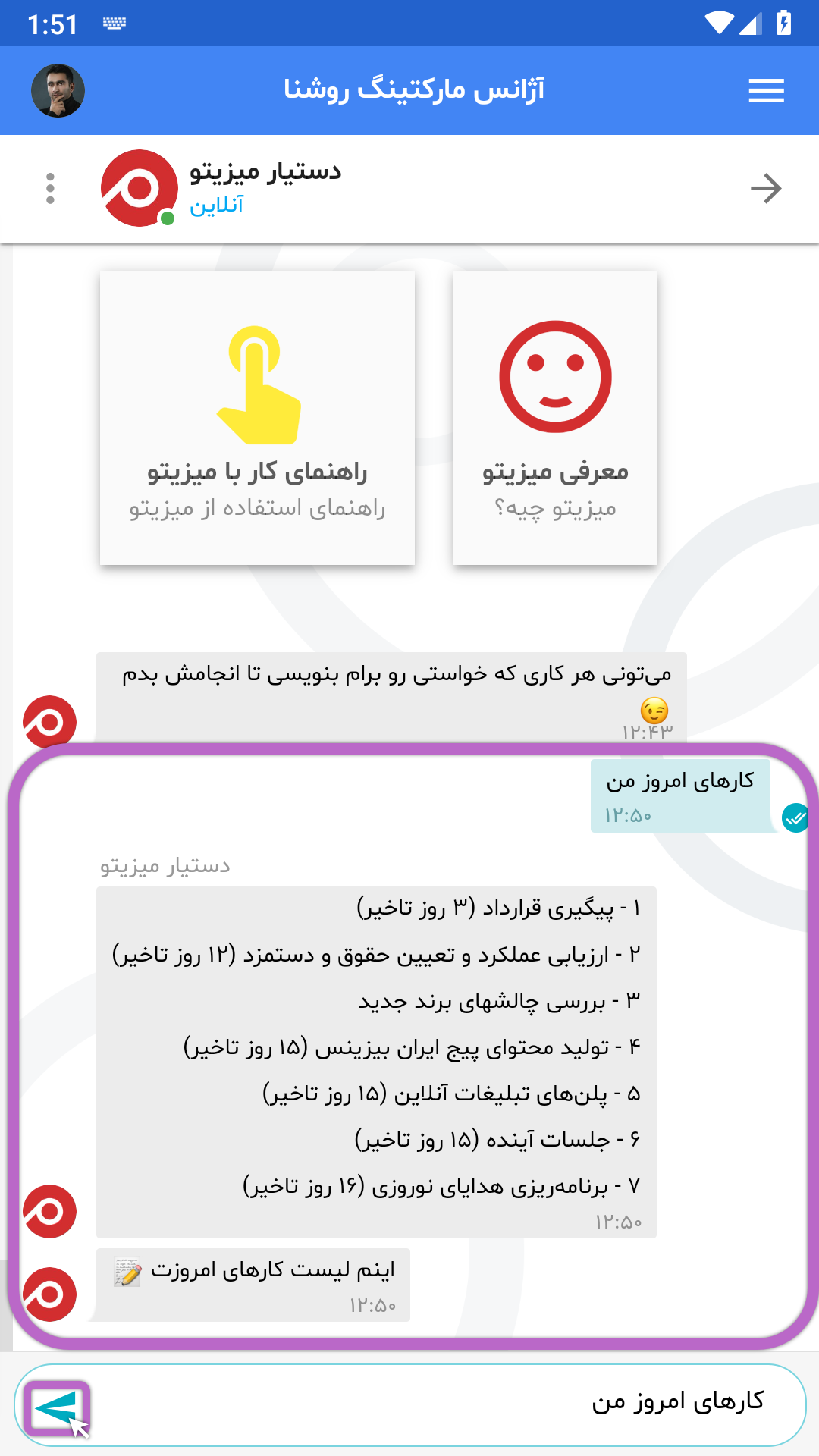Open the معرفی میزیتو card

[x=555, y=418]
